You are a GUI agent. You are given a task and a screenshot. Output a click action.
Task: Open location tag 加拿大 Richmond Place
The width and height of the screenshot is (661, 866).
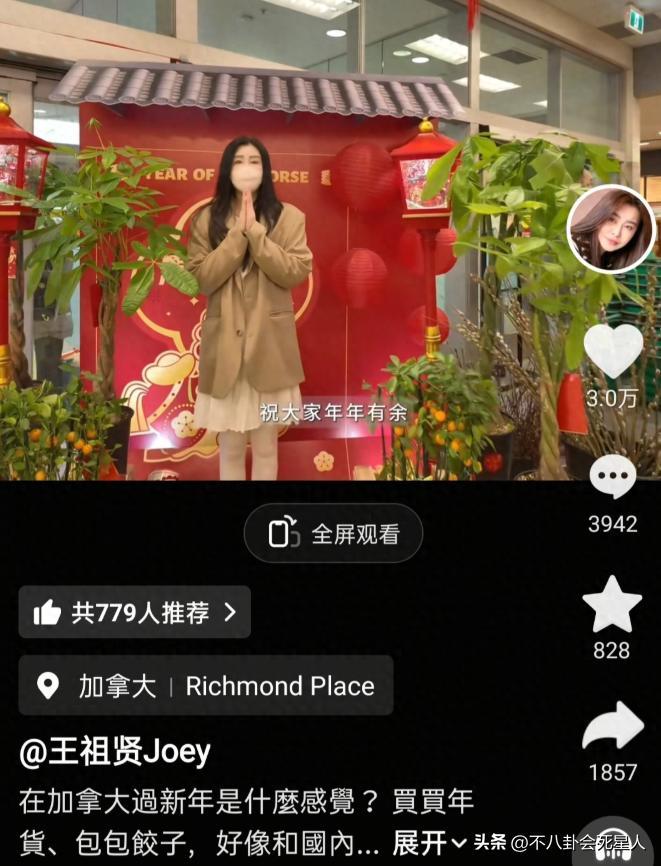pyautogui.click(x=206, y=686)
